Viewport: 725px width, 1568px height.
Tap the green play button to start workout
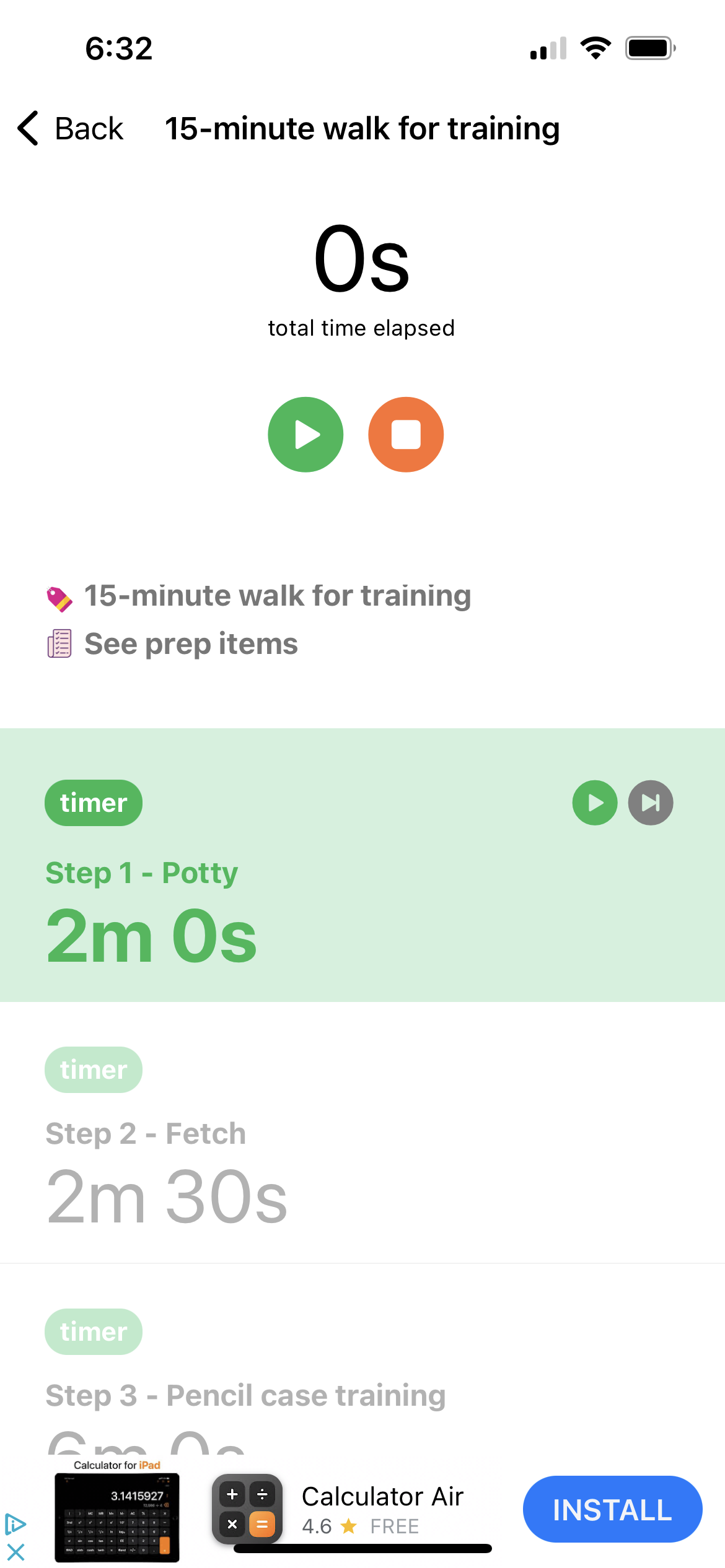(305, 434)
